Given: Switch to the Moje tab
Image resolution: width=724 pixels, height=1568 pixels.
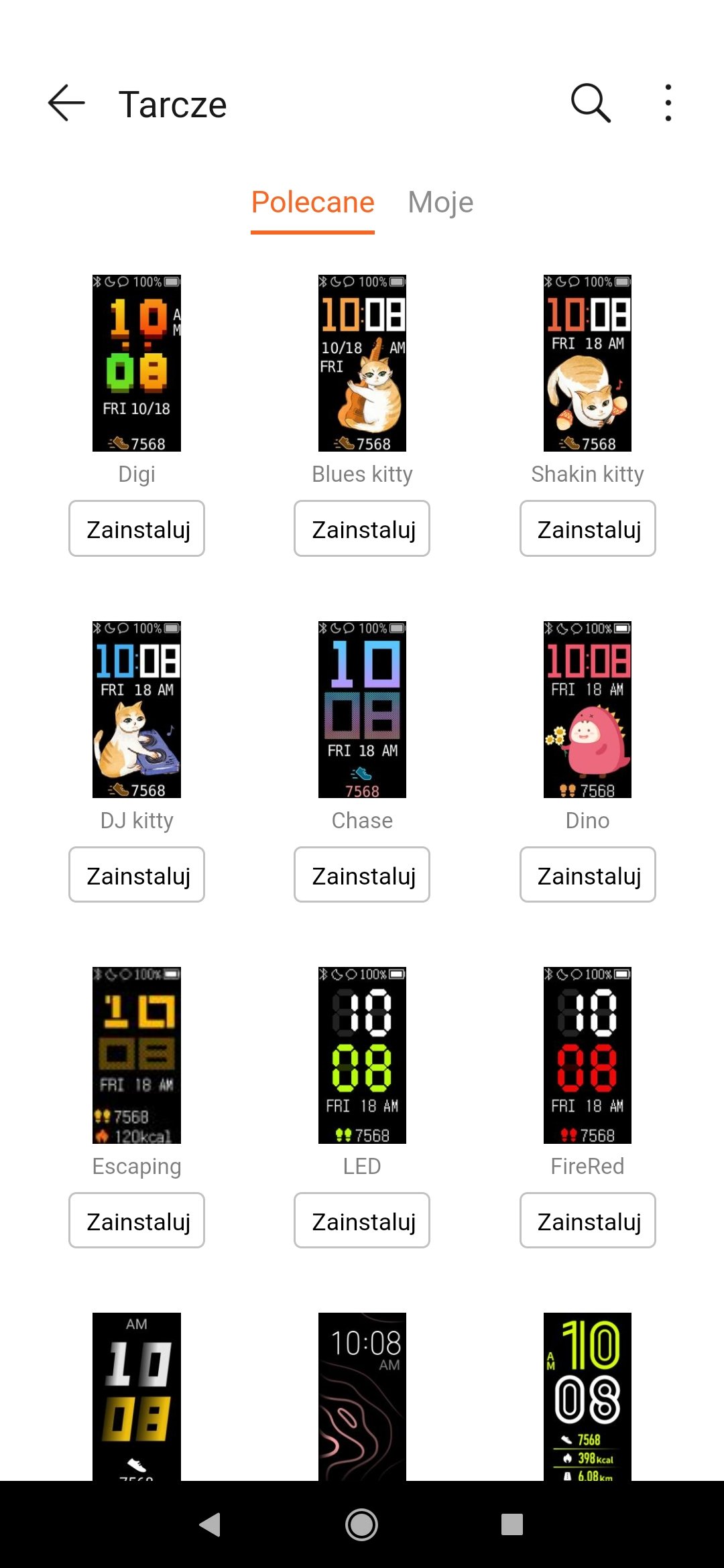Looking at the screenshot, I should coord(440,202).
